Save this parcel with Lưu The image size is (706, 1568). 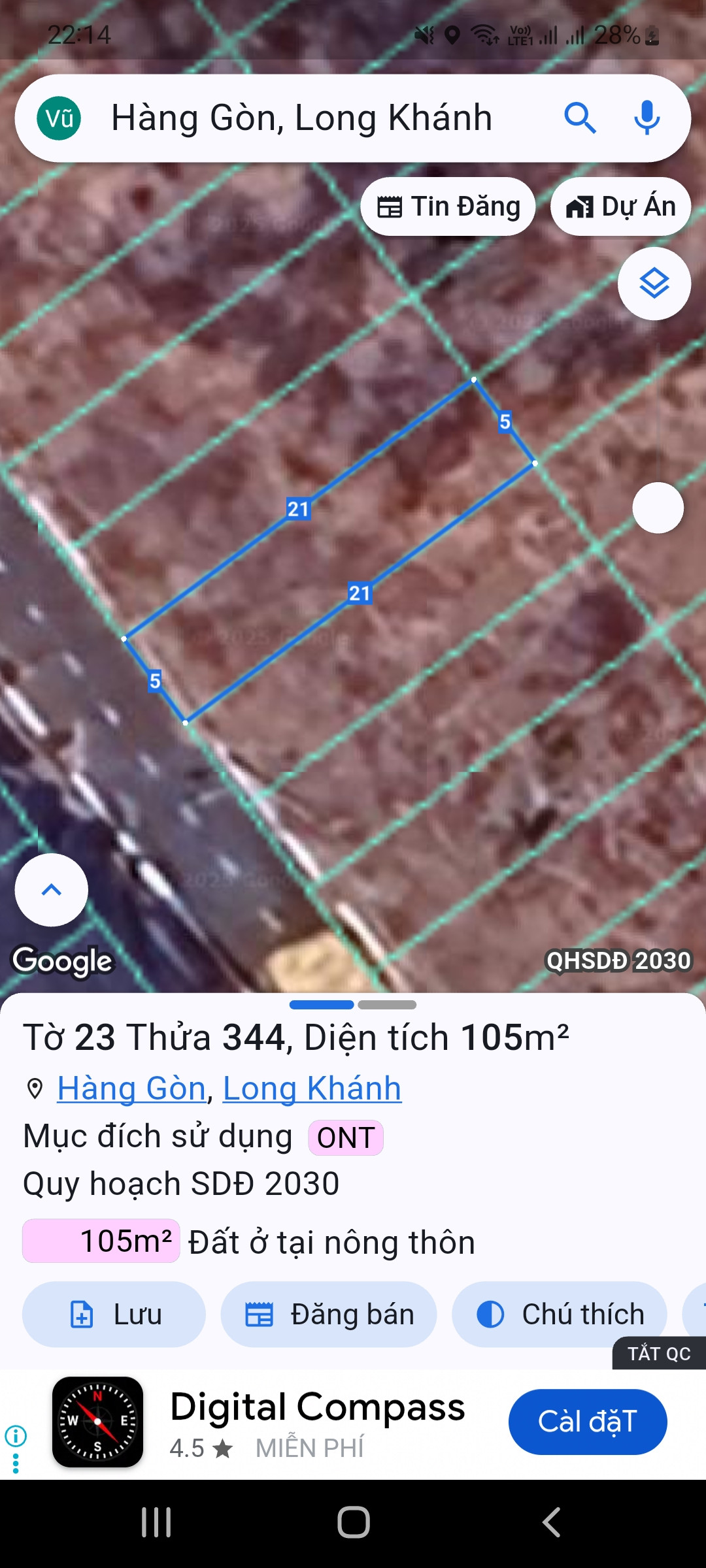(x=114, y=1315)
